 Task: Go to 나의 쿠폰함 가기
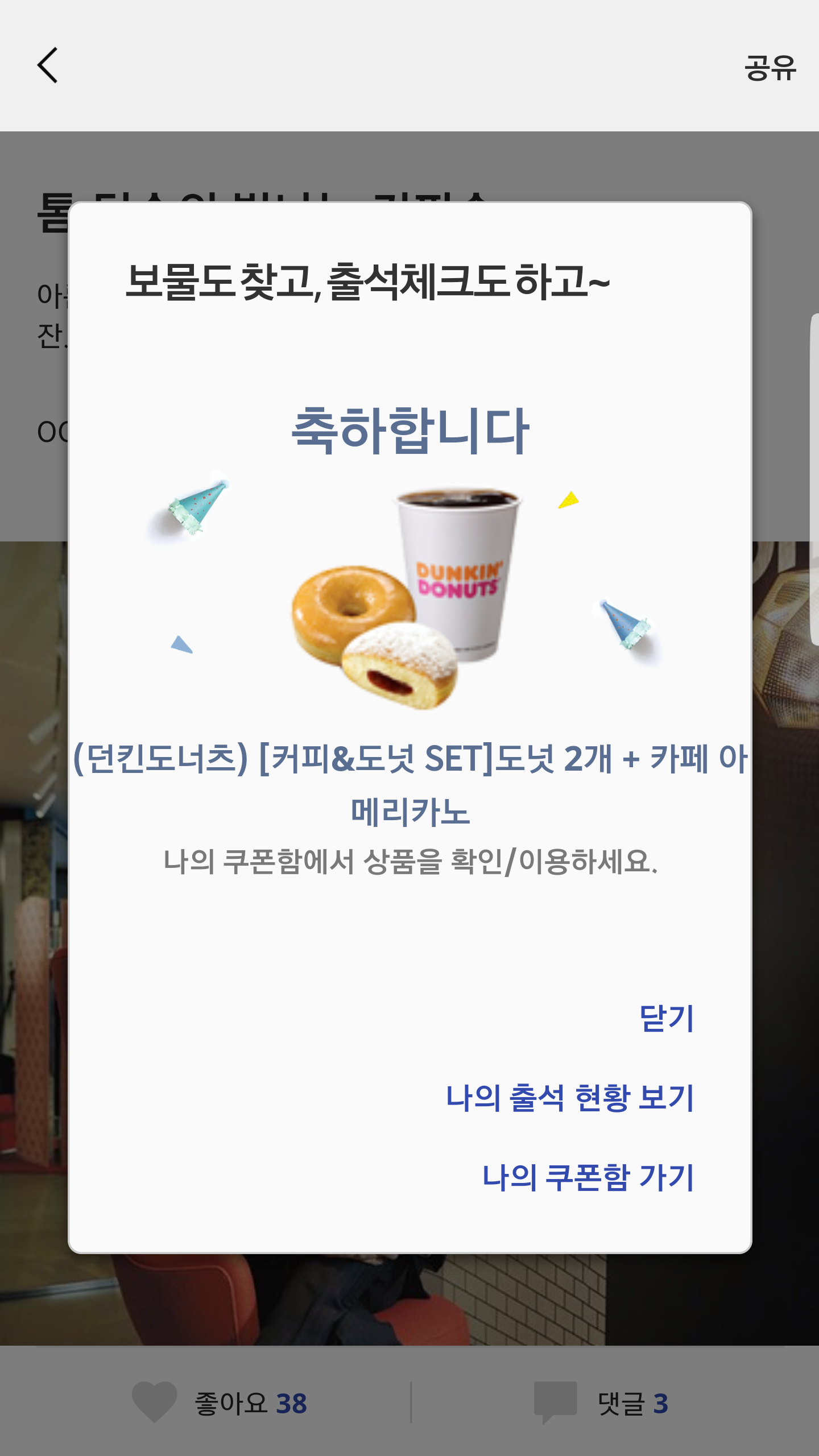tap(588, 1177)
